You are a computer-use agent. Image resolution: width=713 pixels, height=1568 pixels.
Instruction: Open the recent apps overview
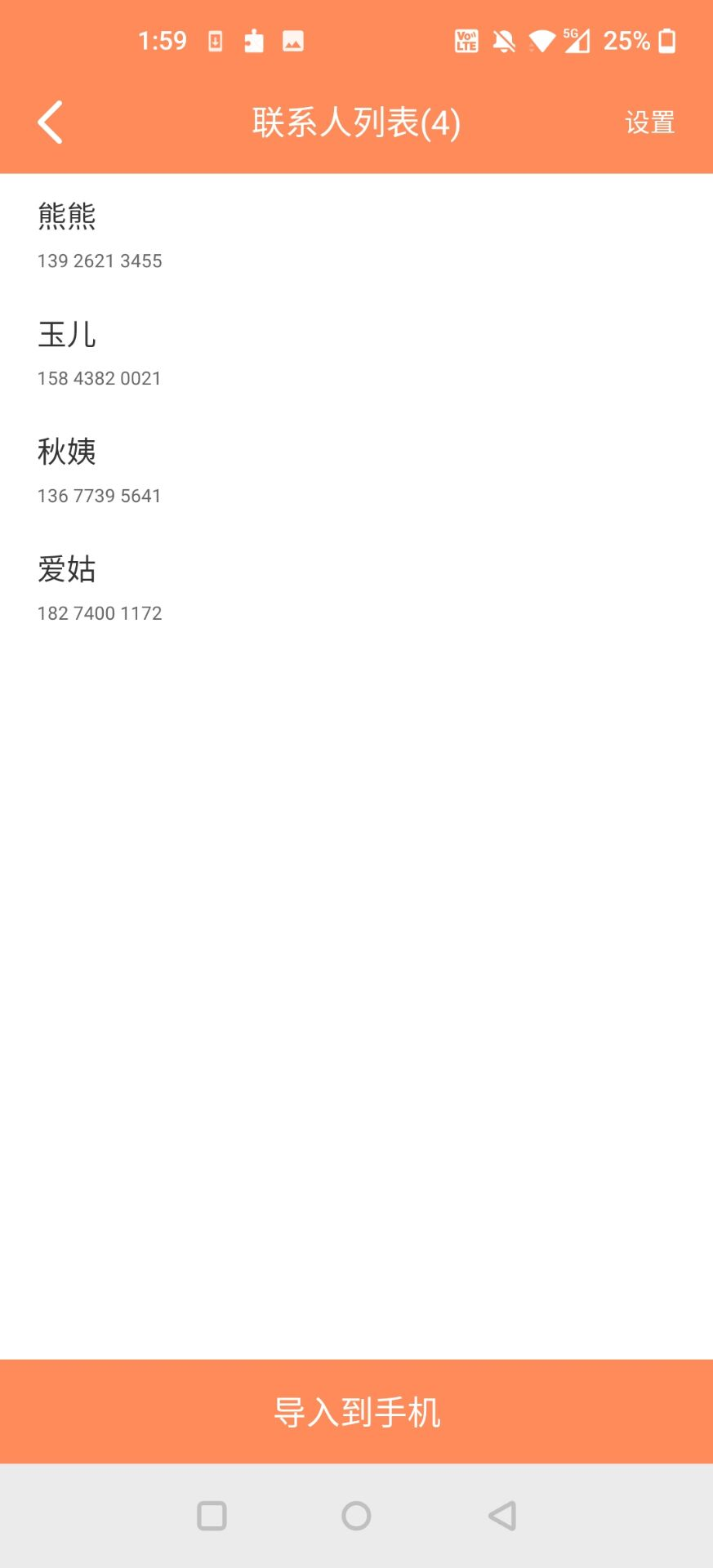[x=212, y=1516]
